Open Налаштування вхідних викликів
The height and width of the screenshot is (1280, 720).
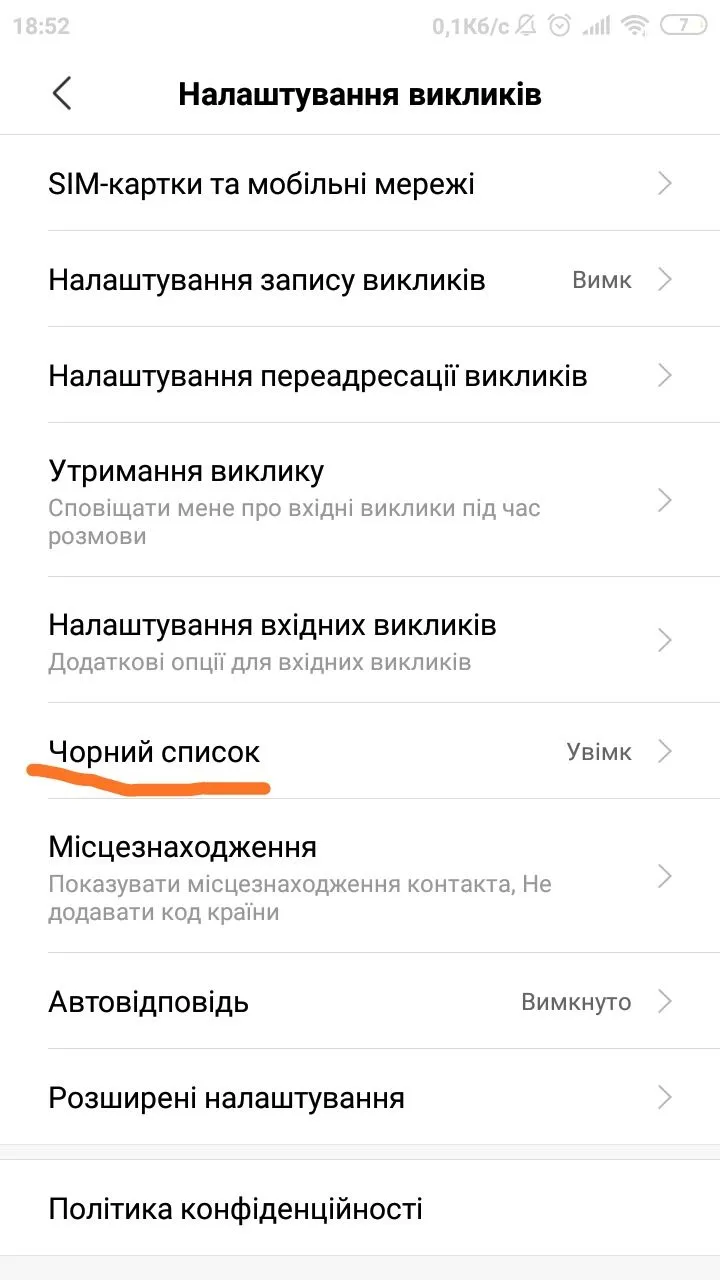coord(360,640)
